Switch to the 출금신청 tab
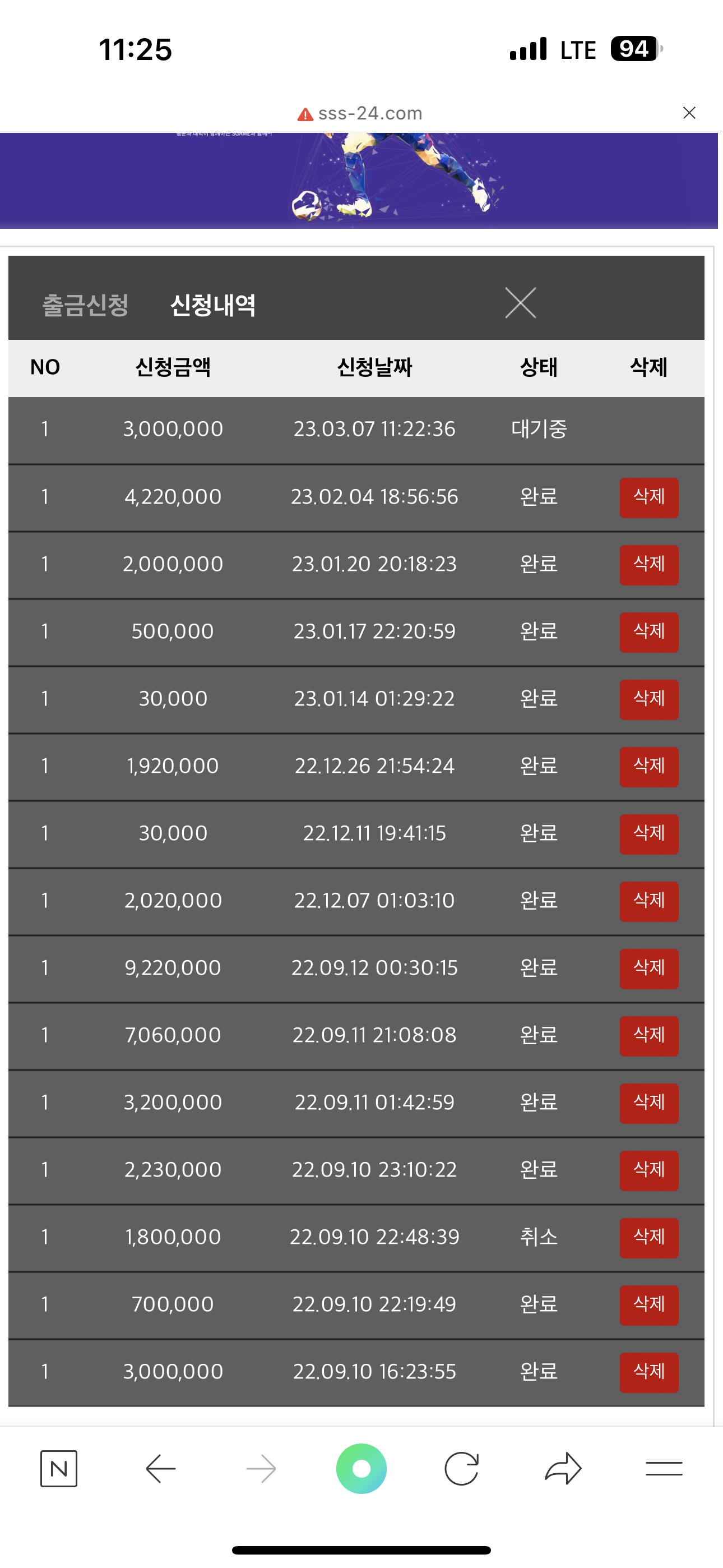This screenshot has height=1568, width=723. coord(85,305)
